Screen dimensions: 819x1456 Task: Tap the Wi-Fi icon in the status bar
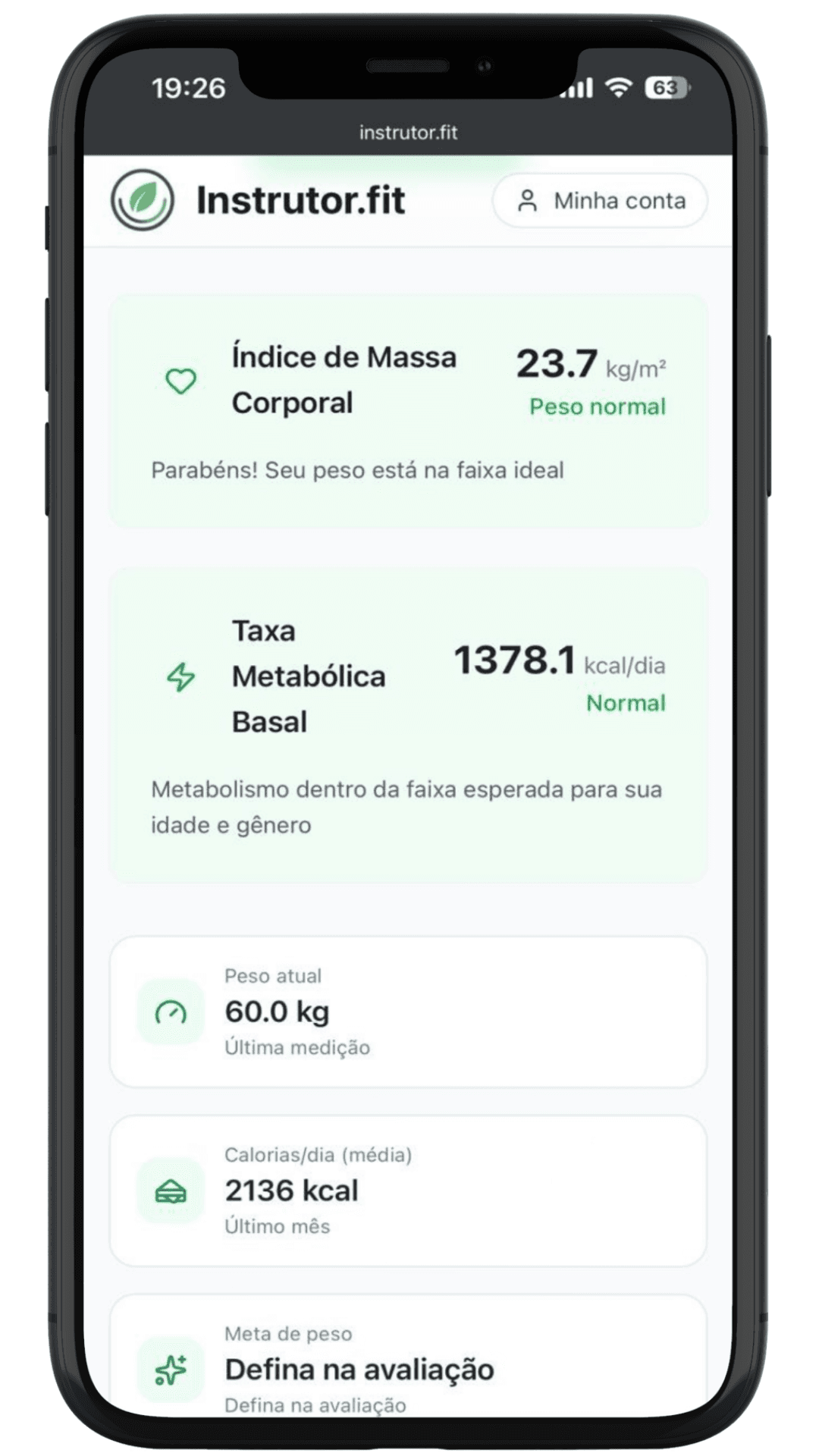[619, 86]
